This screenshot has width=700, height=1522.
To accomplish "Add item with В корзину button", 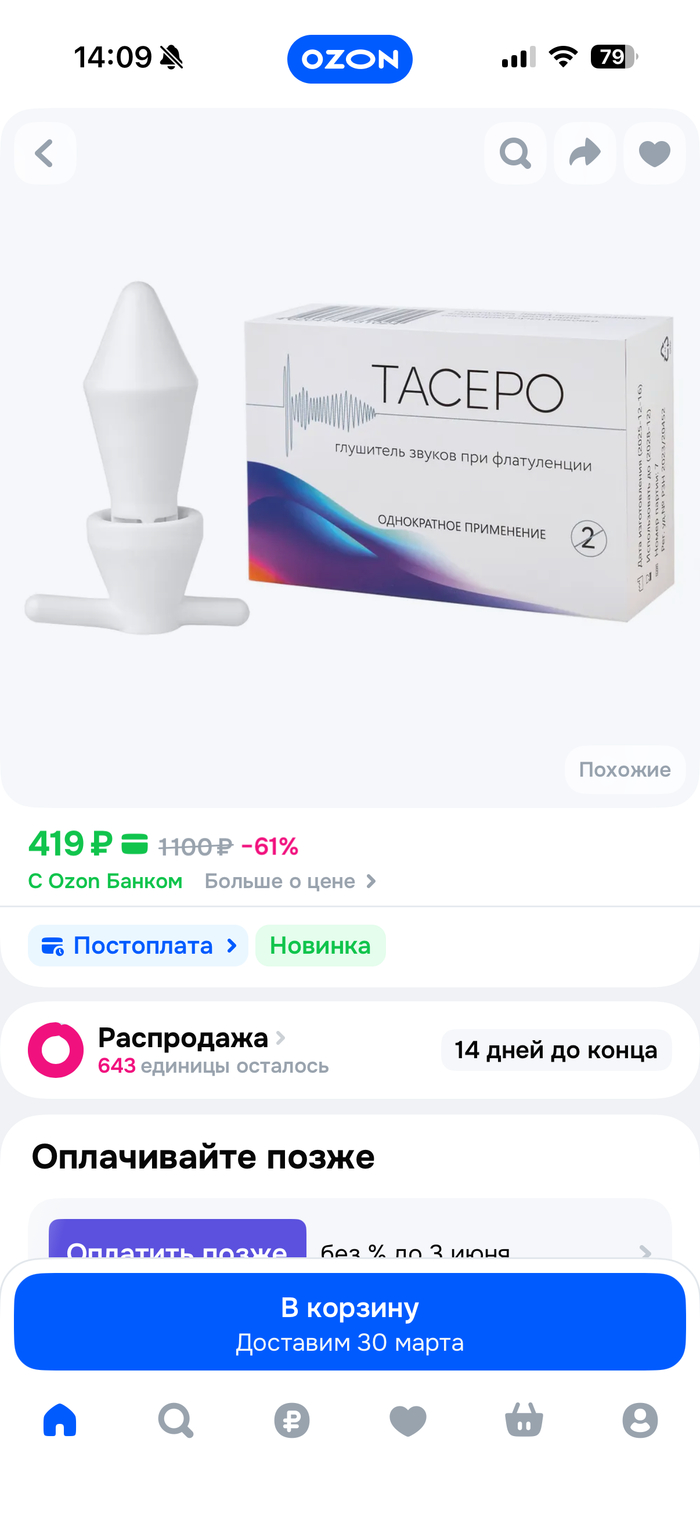I will pyautogui.click(x=350, y=1321).
